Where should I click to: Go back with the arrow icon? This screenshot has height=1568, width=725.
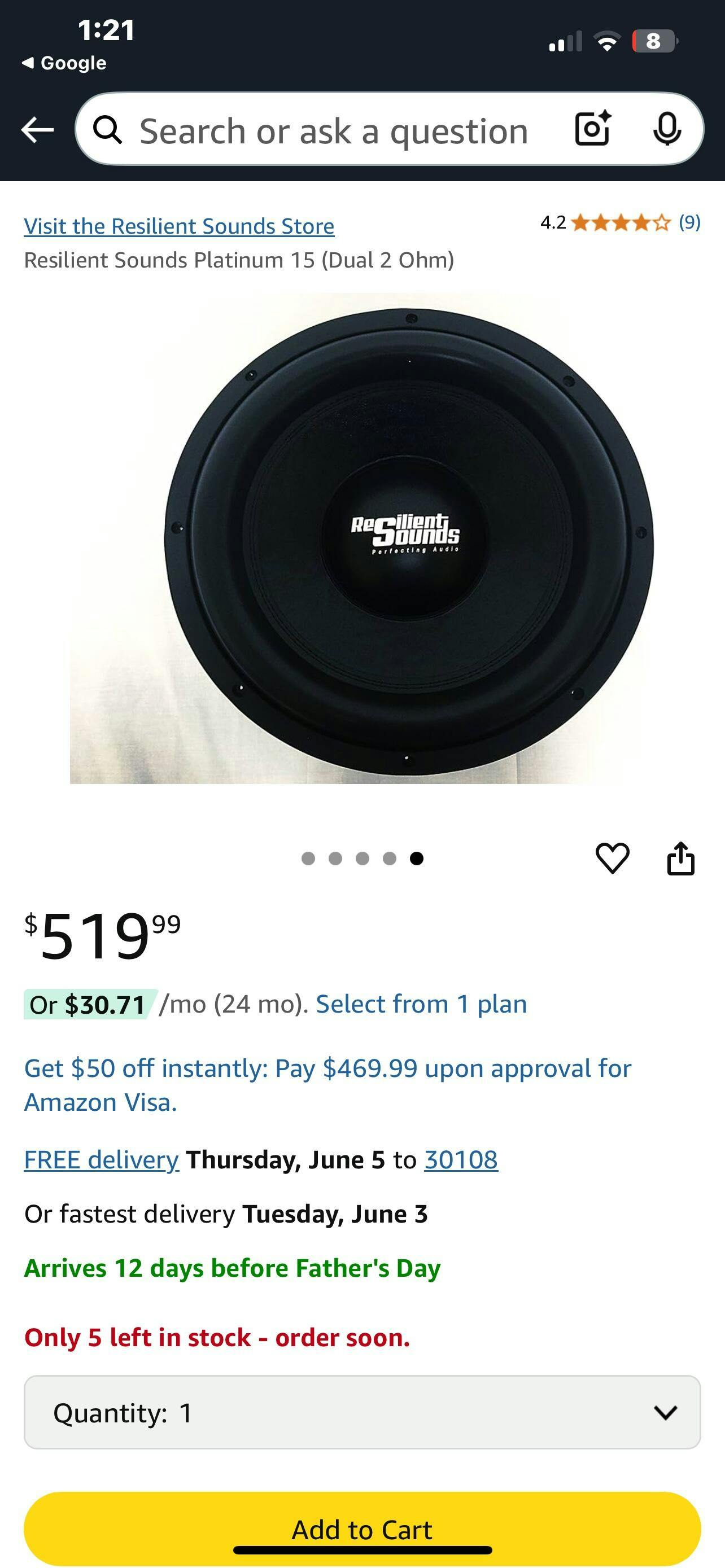(x=37, y=130)
